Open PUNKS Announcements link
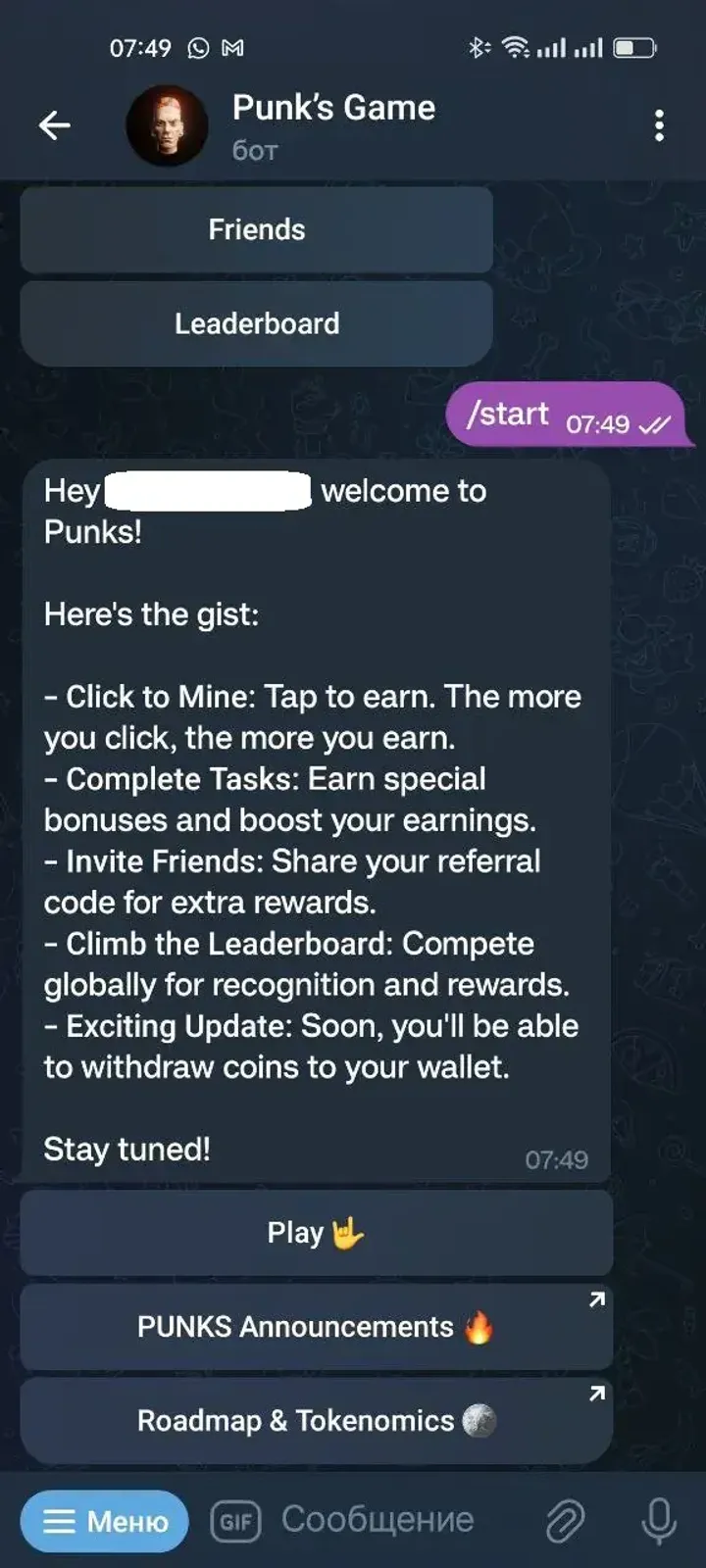The image size is (706, 1568). pos(316,1327)
